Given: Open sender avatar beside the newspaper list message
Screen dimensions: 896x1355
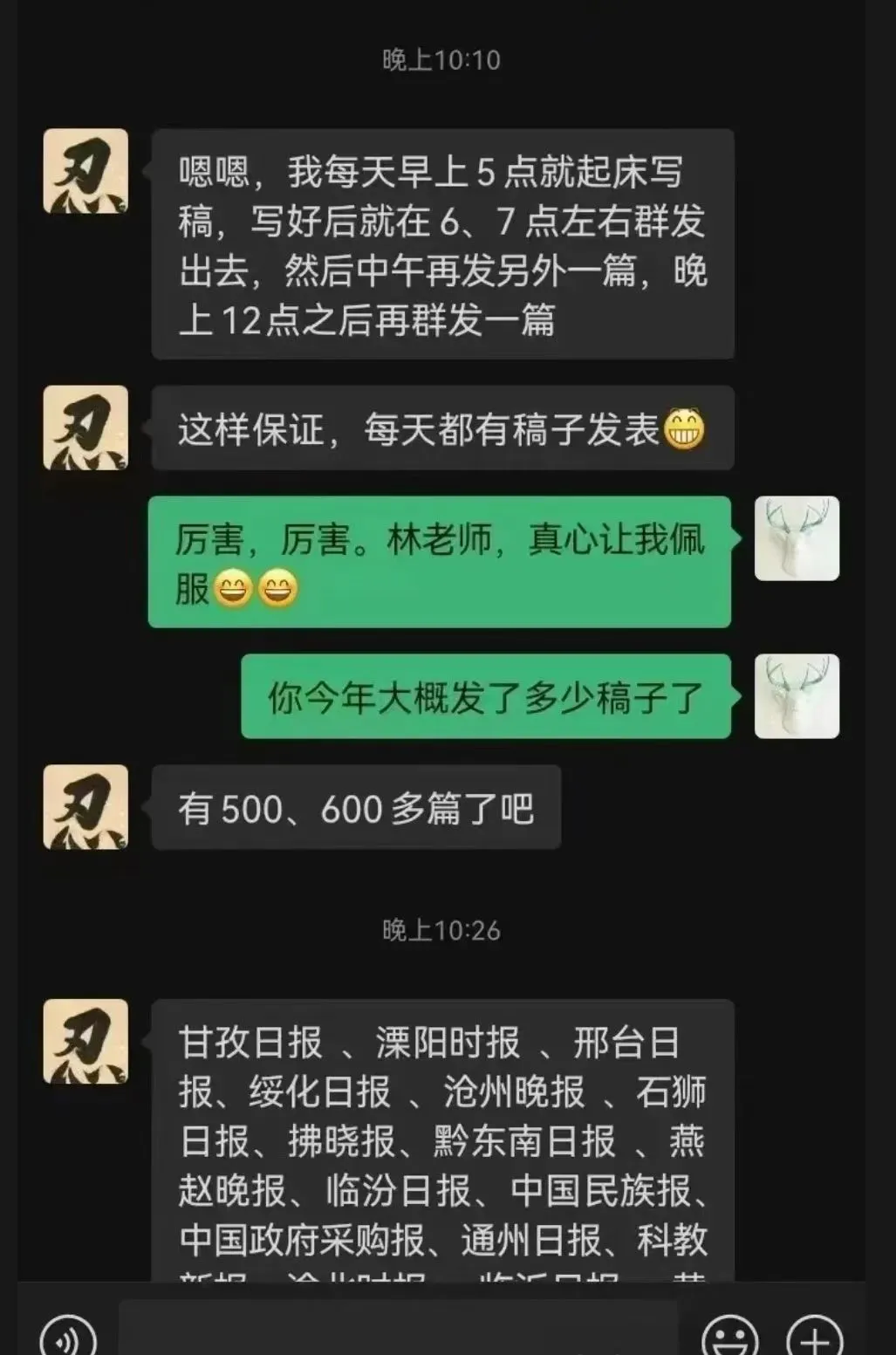Looking at the screenshot, I should coord(85,1041).
